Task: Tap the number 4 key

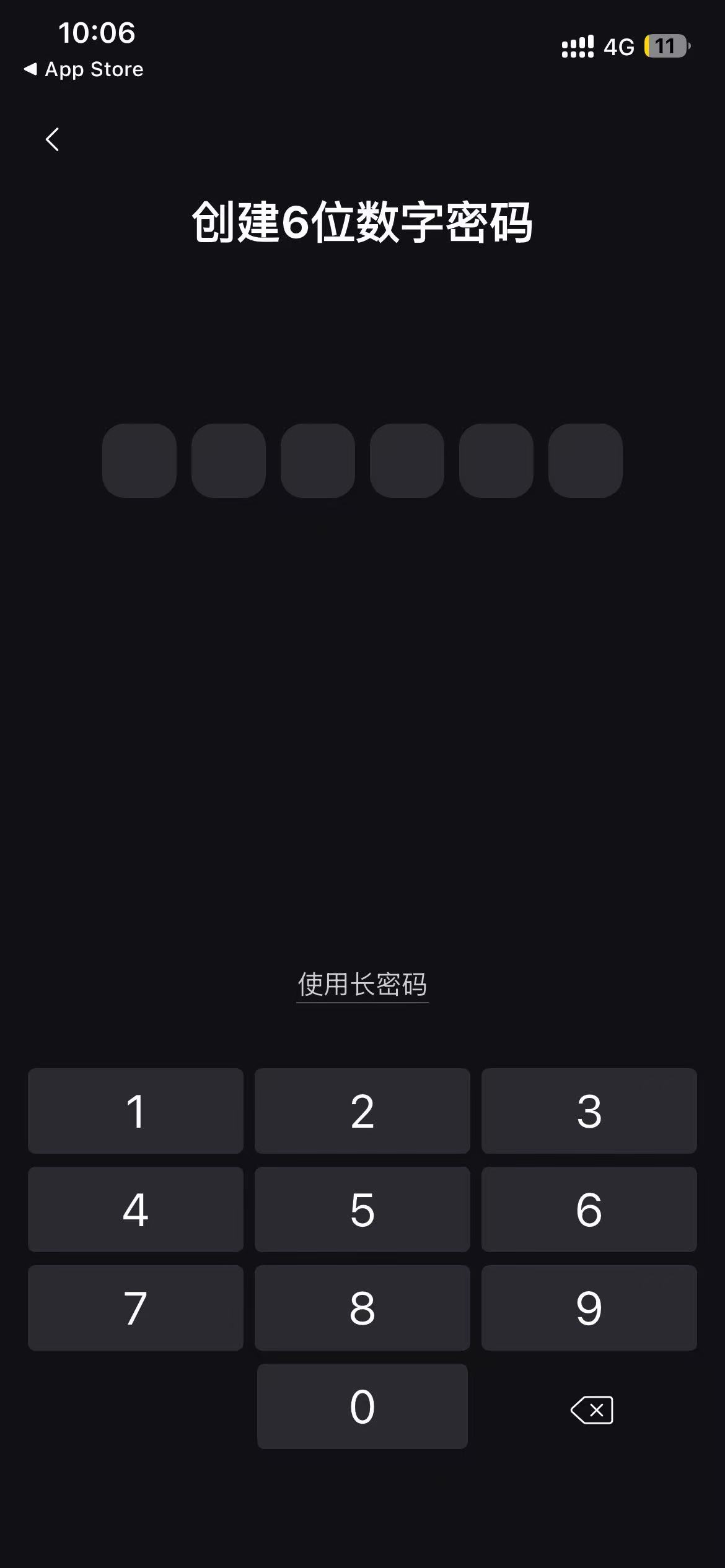Action: point(136,1209)
